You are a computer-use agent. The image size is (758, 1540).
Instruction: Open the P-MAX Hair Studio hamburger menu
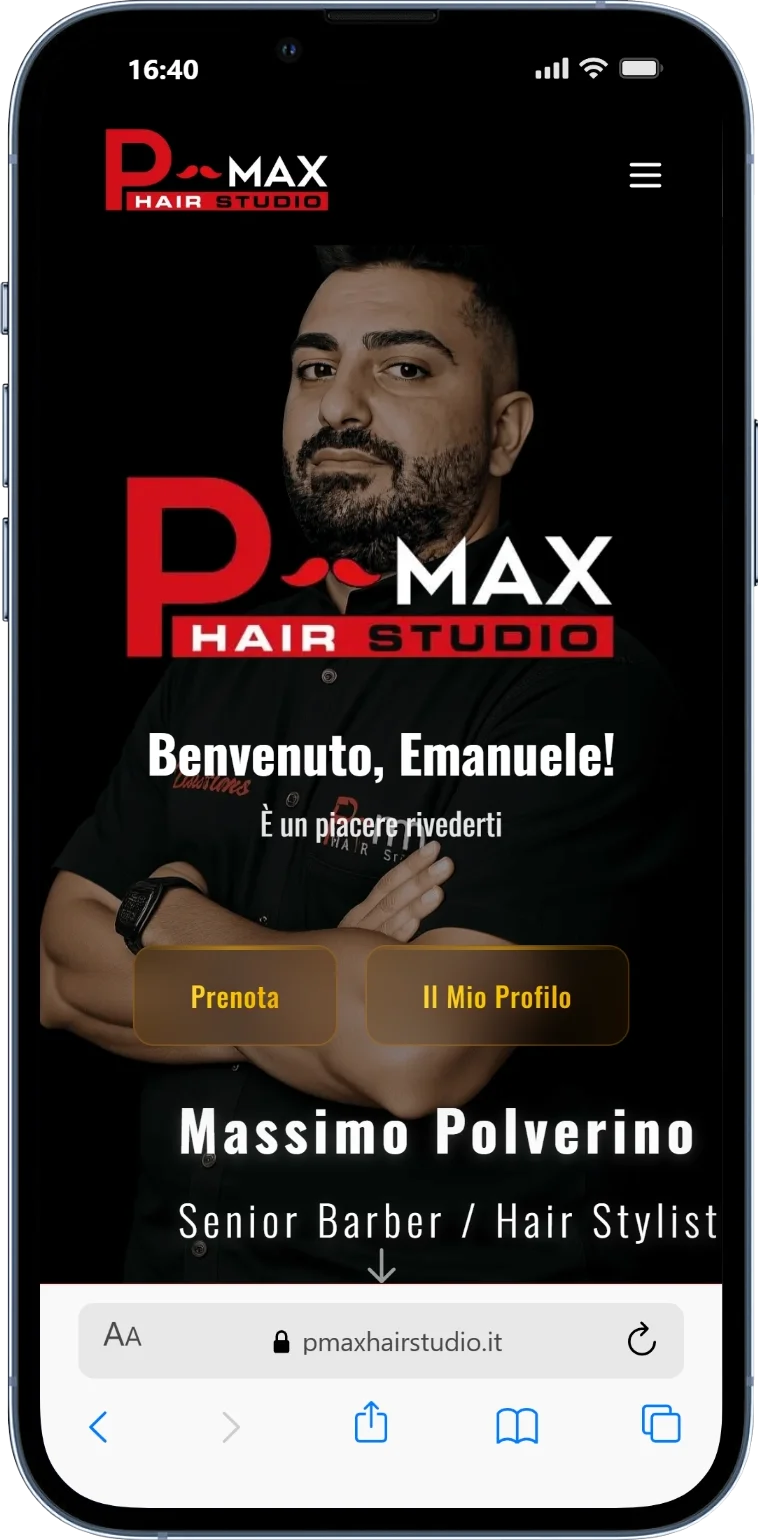[x=645, y=175]
